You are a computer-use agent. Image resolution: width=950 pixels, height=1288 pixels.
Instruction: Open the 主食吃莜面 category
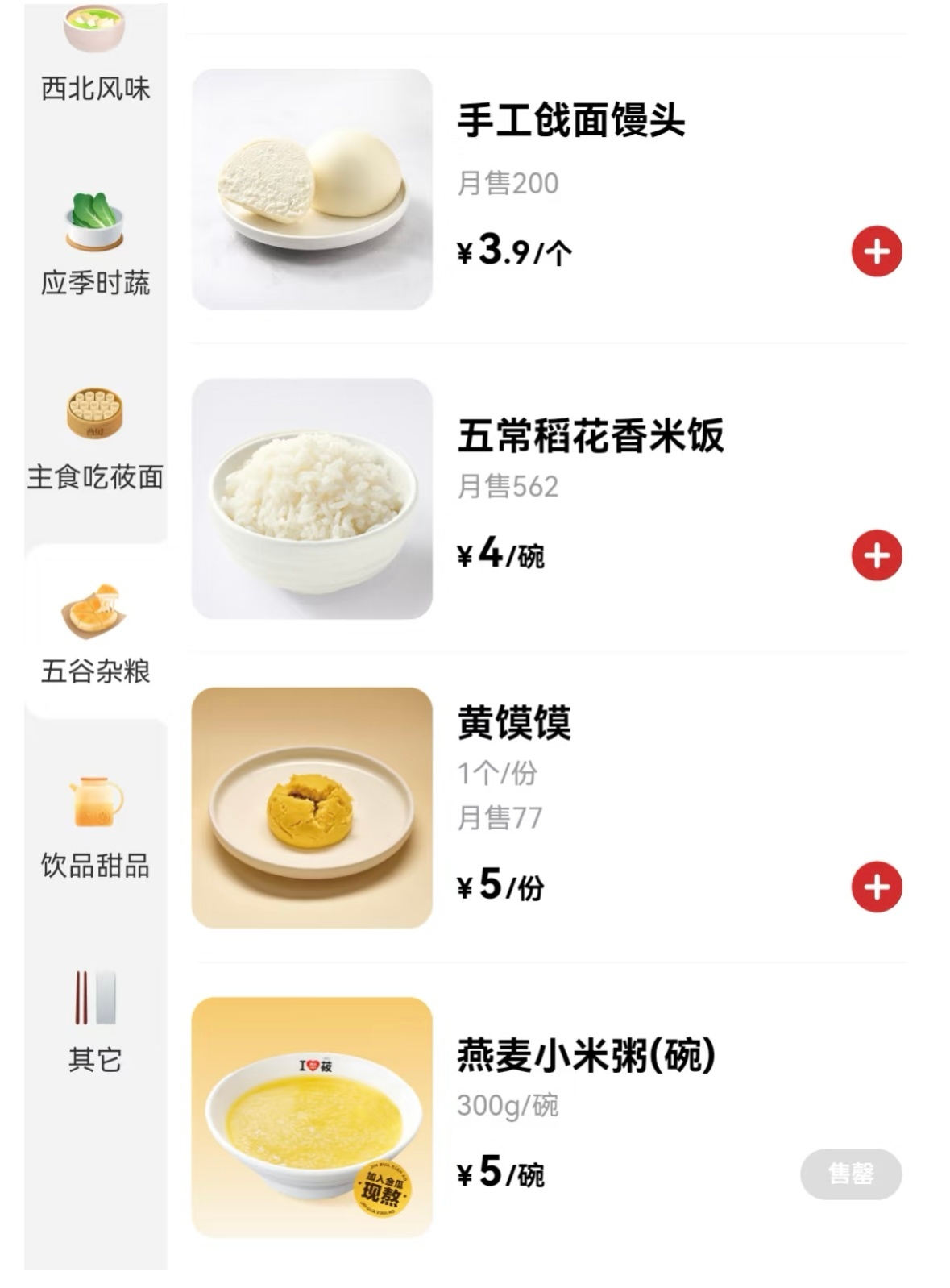[x=95, y=440]
